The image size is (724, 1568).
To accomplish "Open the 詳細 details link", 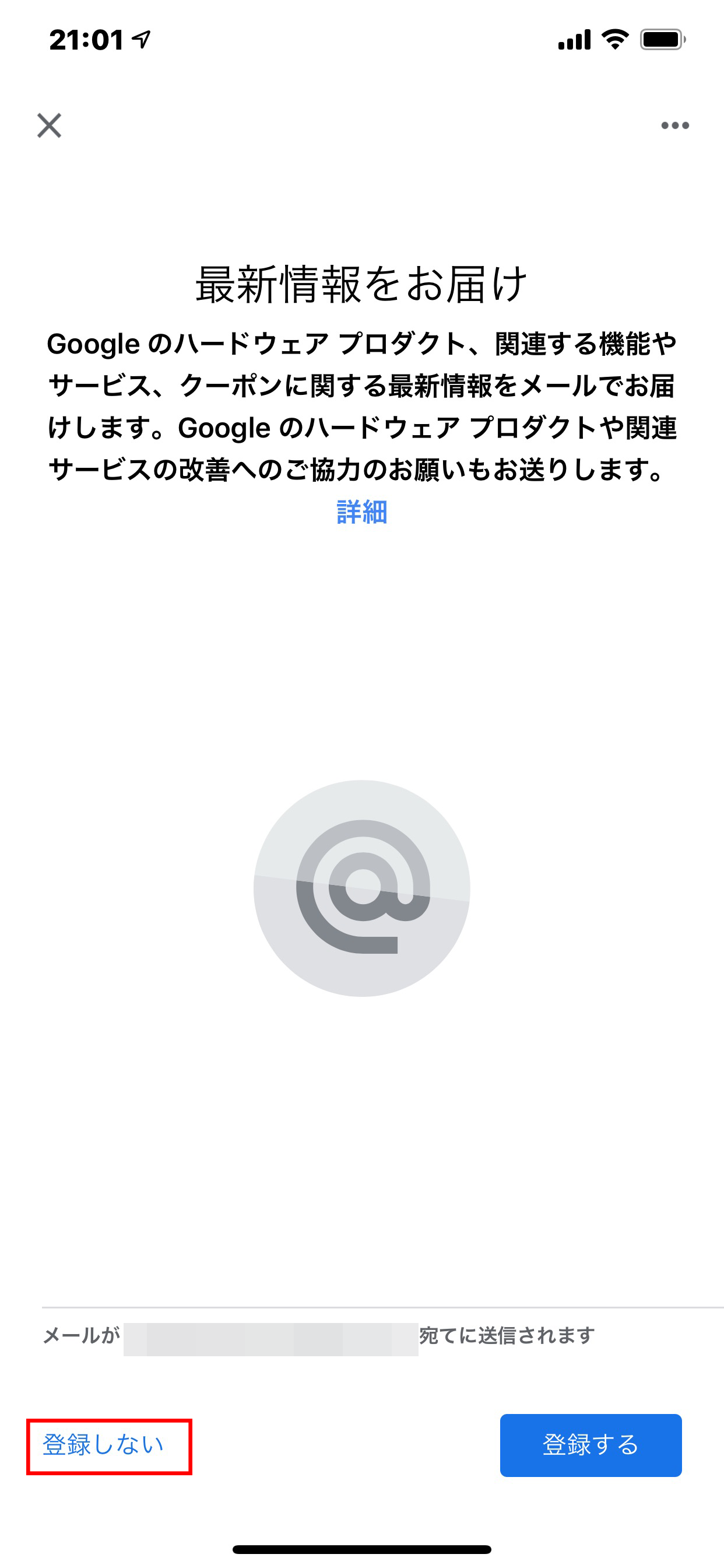I will [362, 512].
